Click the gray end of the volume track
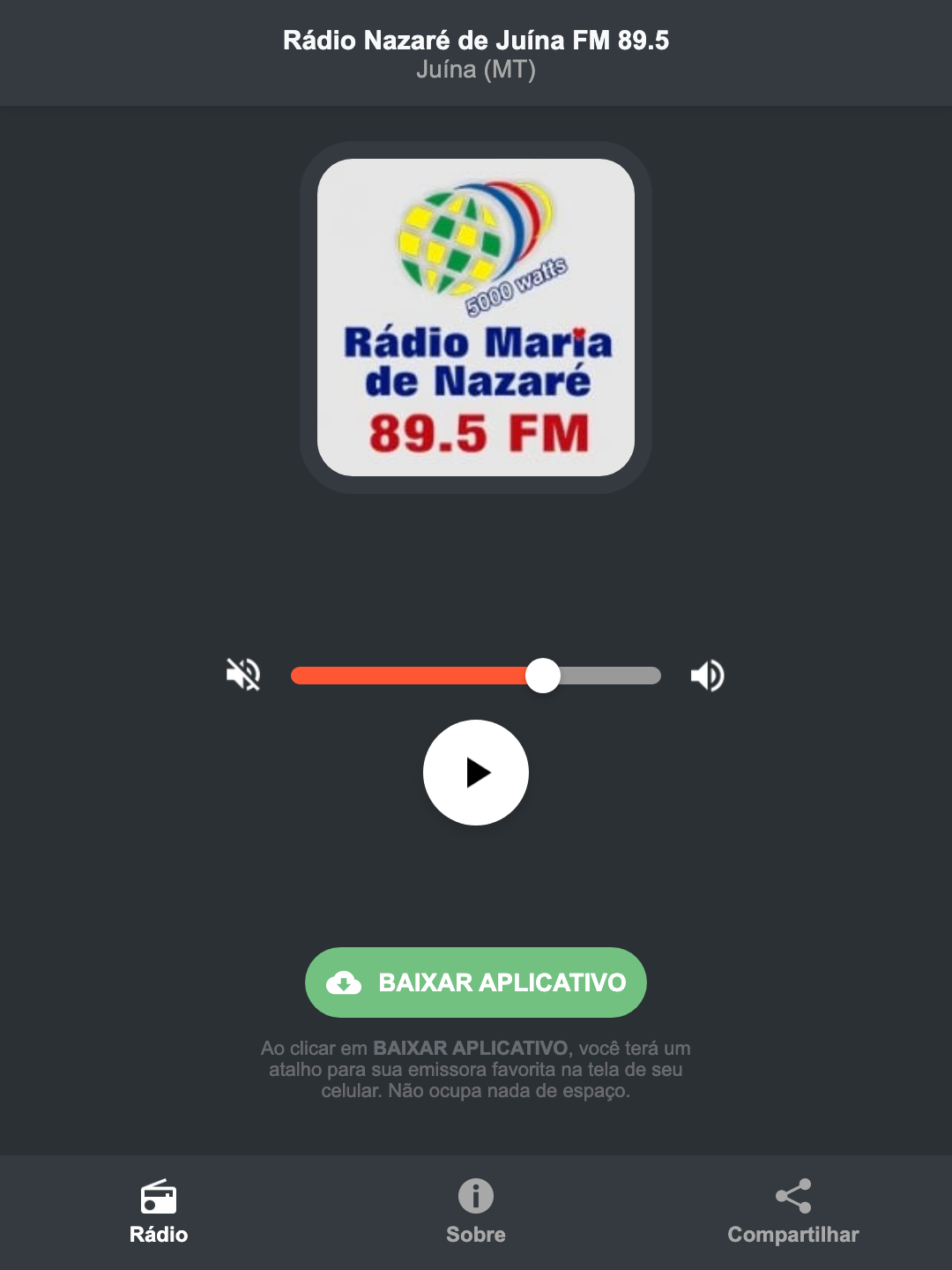Screen dimensions: 952x1270 tap(617, 675)
